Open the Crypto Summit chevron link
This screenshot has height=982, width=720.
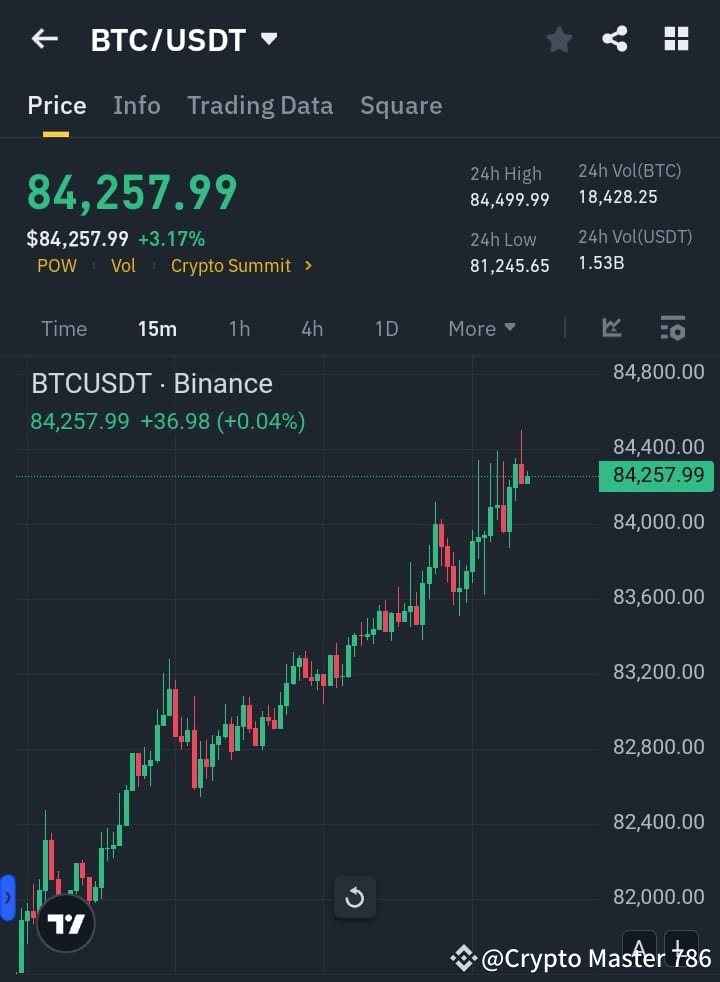[307, 266]
